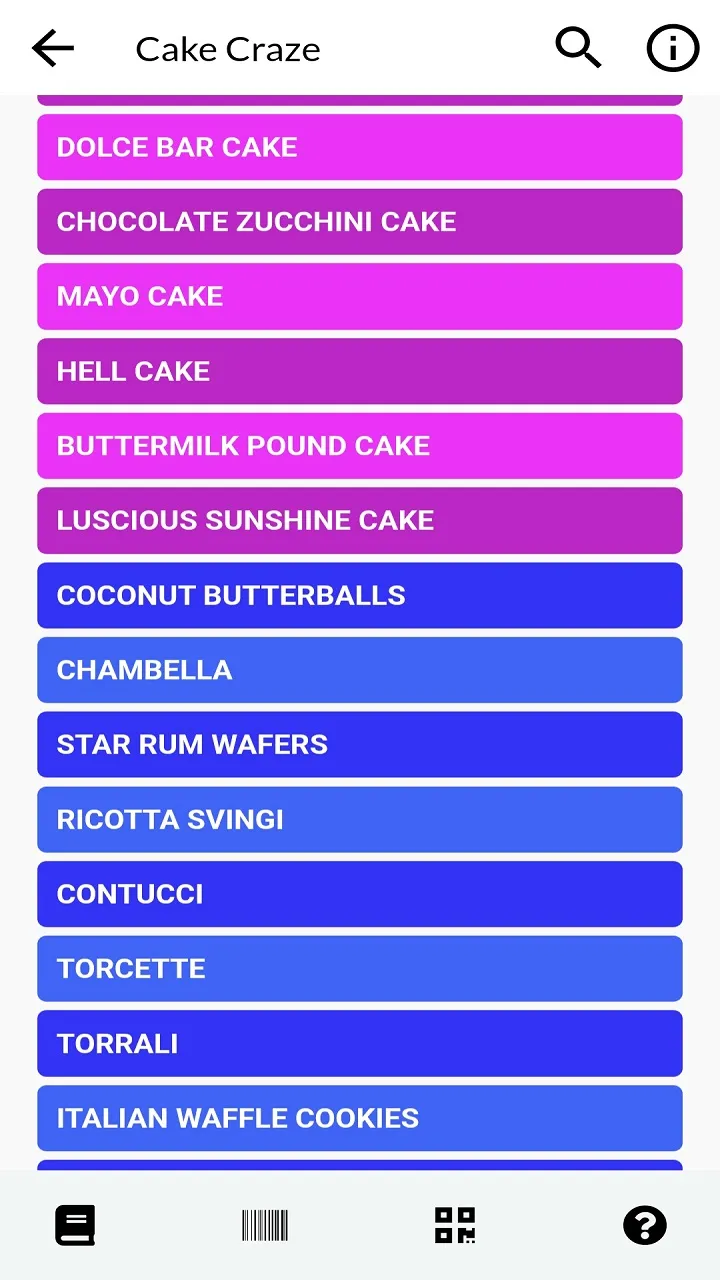Open the Contucci recipe
Image resolution: width=720 pixels, height=1280 pixels.
(x=360, y=894)
